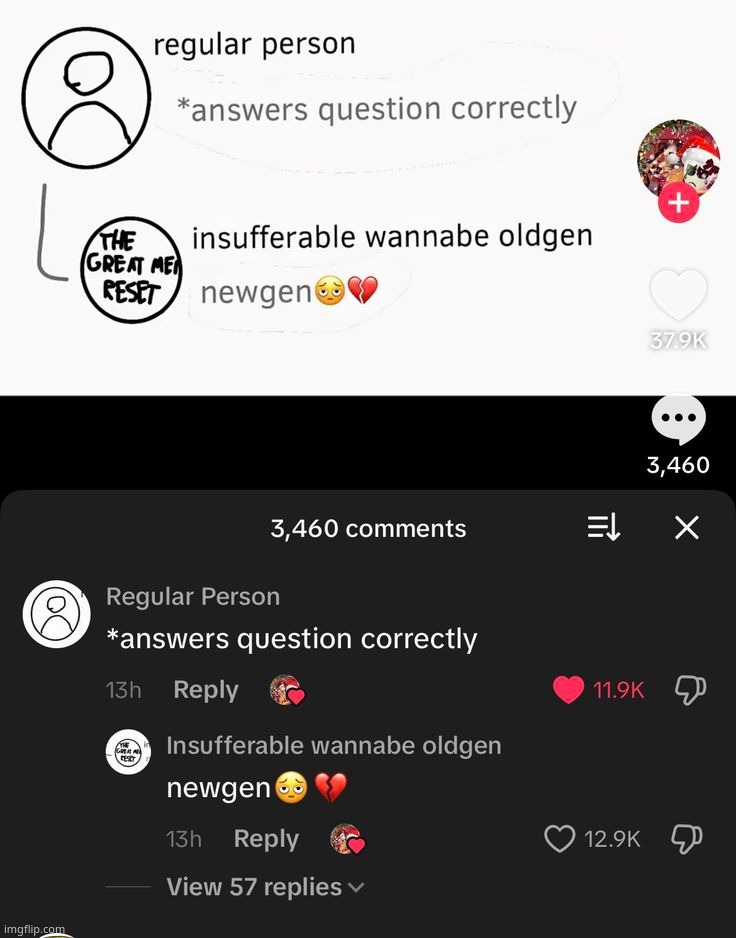Open the Great Meme Reset avatar icon
Image resolution: width=736 pixels, height=938 pixels.
127,752
